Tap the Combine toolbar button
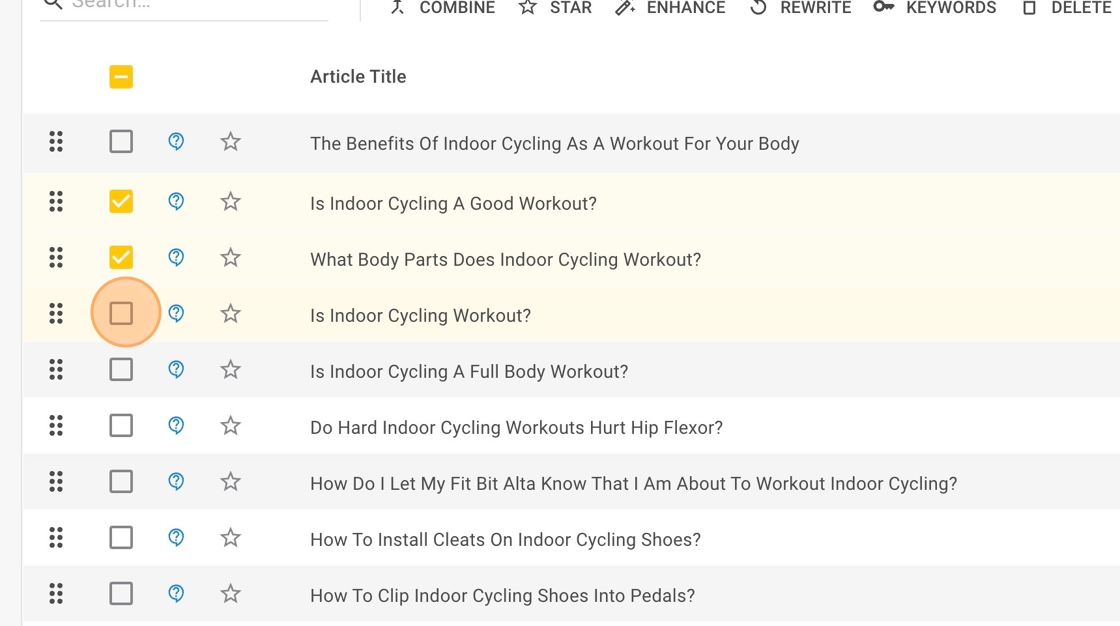Image resolution: width=1120 pixels, height=626 pixels. [441, 8]
